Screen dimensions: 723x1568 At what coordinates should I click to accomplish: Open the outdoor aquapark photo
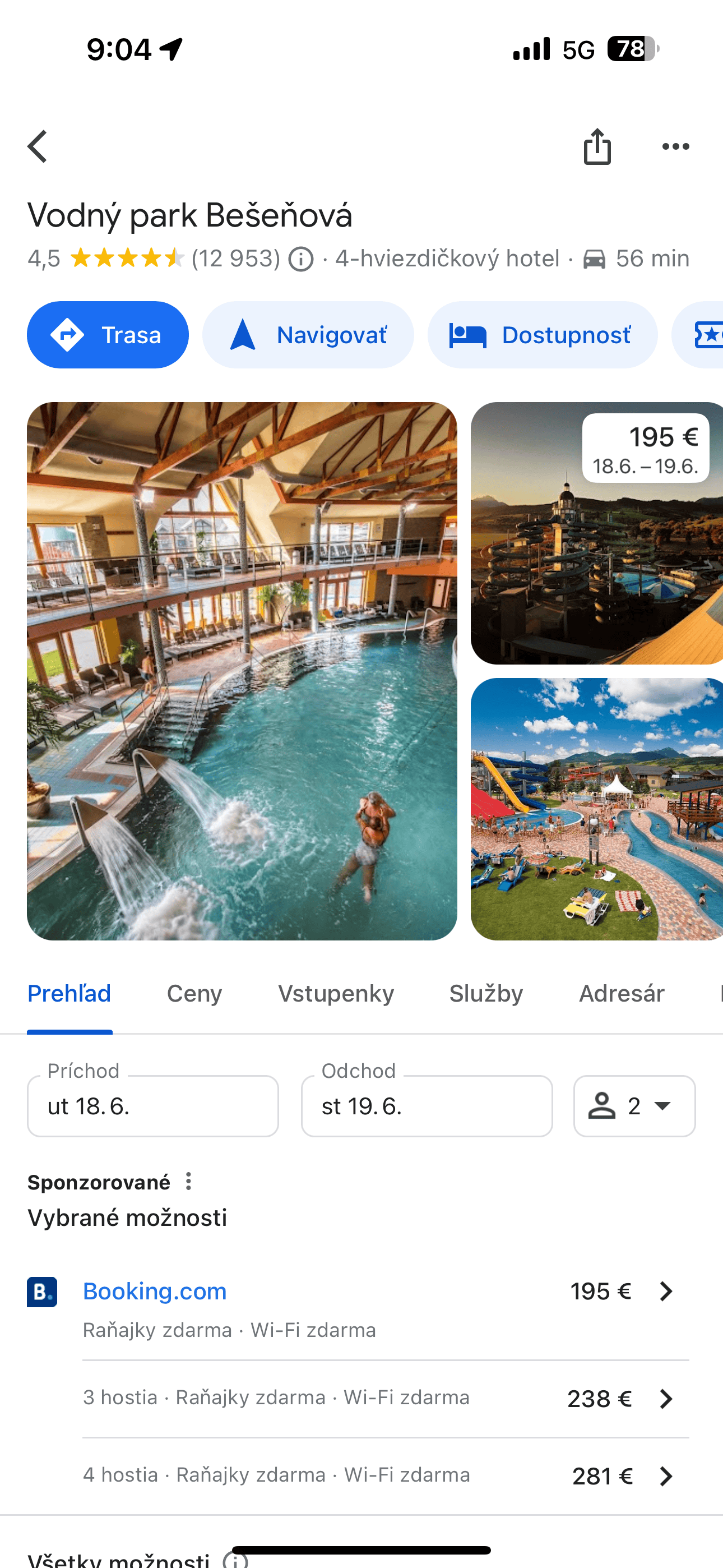point(596,810)
